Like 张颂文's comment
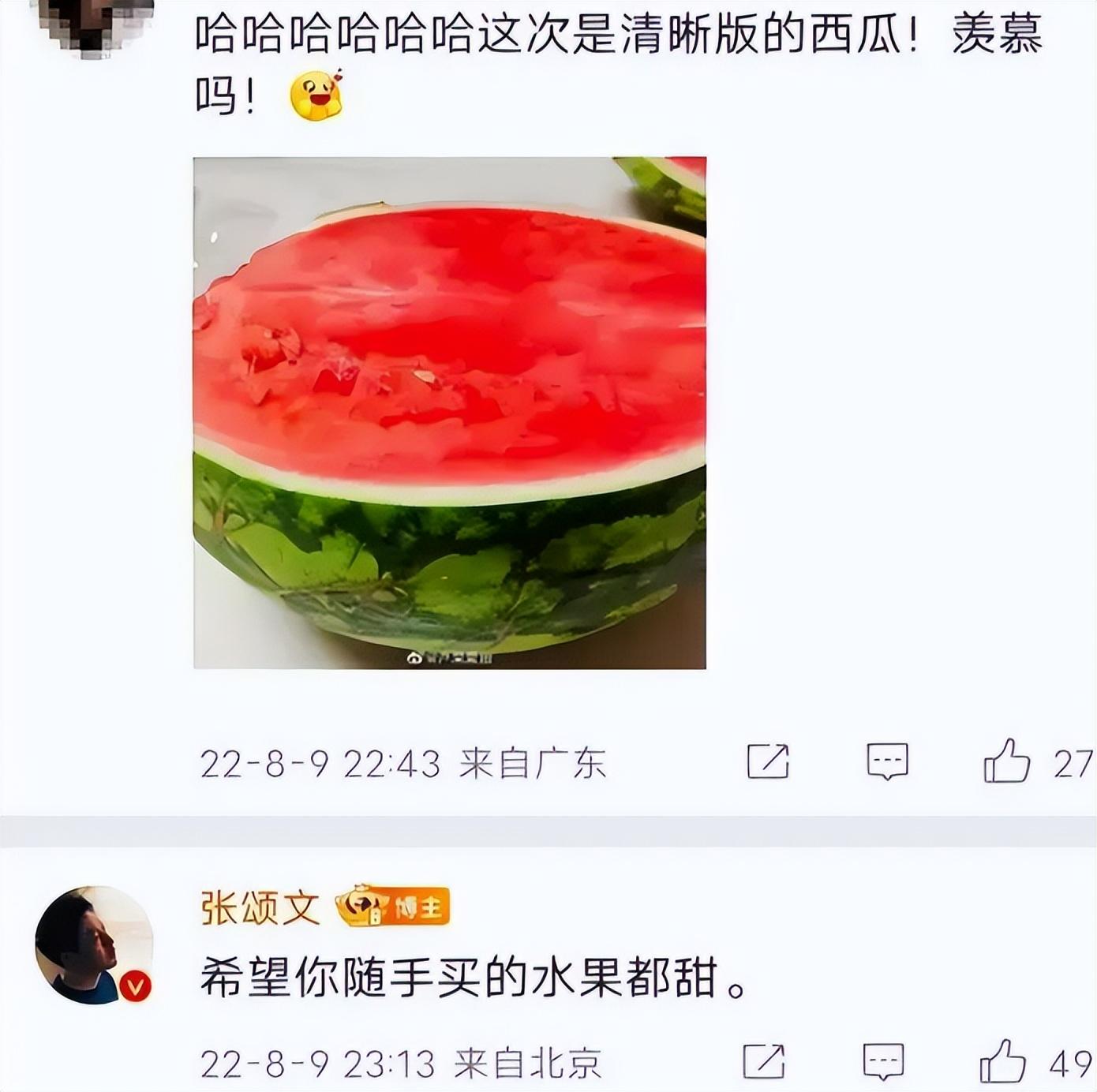The image size is (1097, 1092). [x=1002, y=1061]
